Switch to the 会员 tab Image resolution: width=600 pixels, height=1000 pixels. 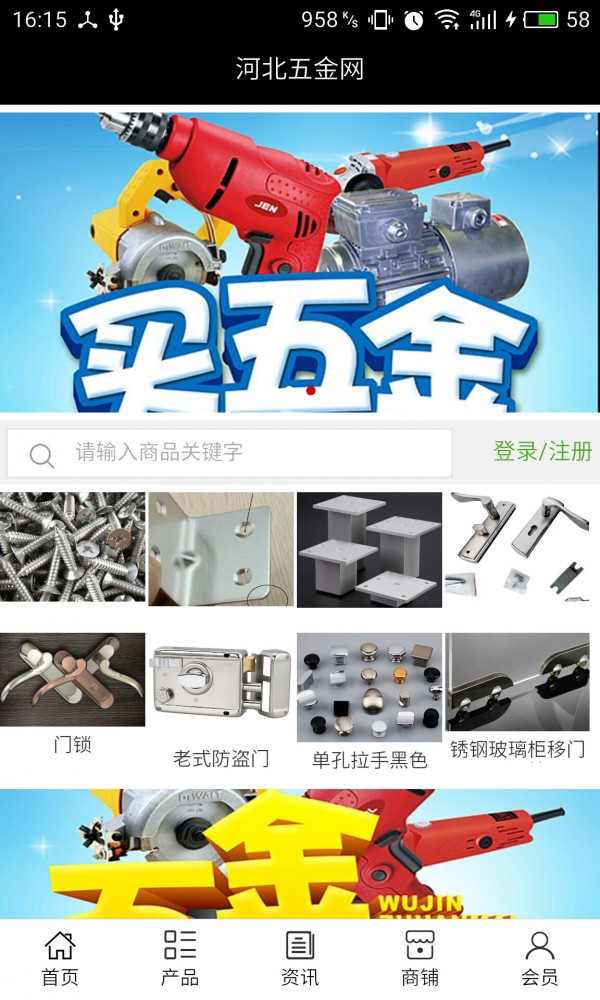coord(540,958)
